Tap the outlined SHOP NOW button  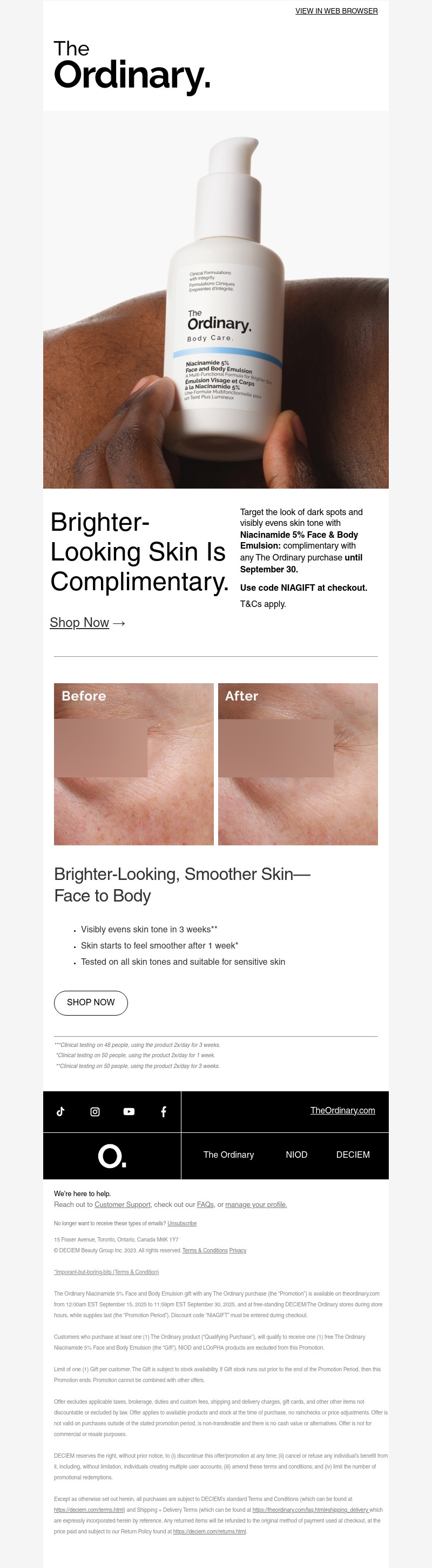click(91, 1002)
